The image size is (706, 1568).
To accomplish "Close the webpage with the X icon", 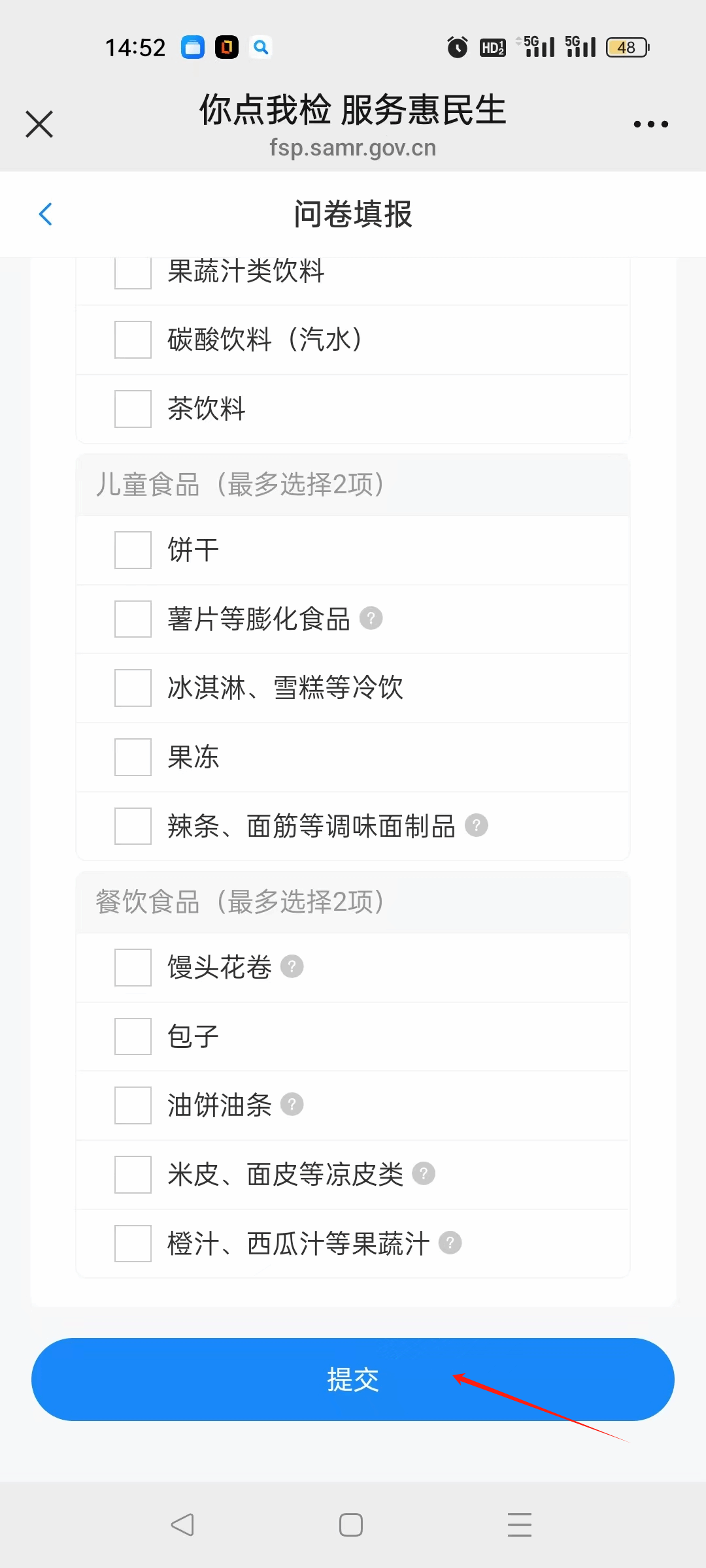I will pos(39,124).
